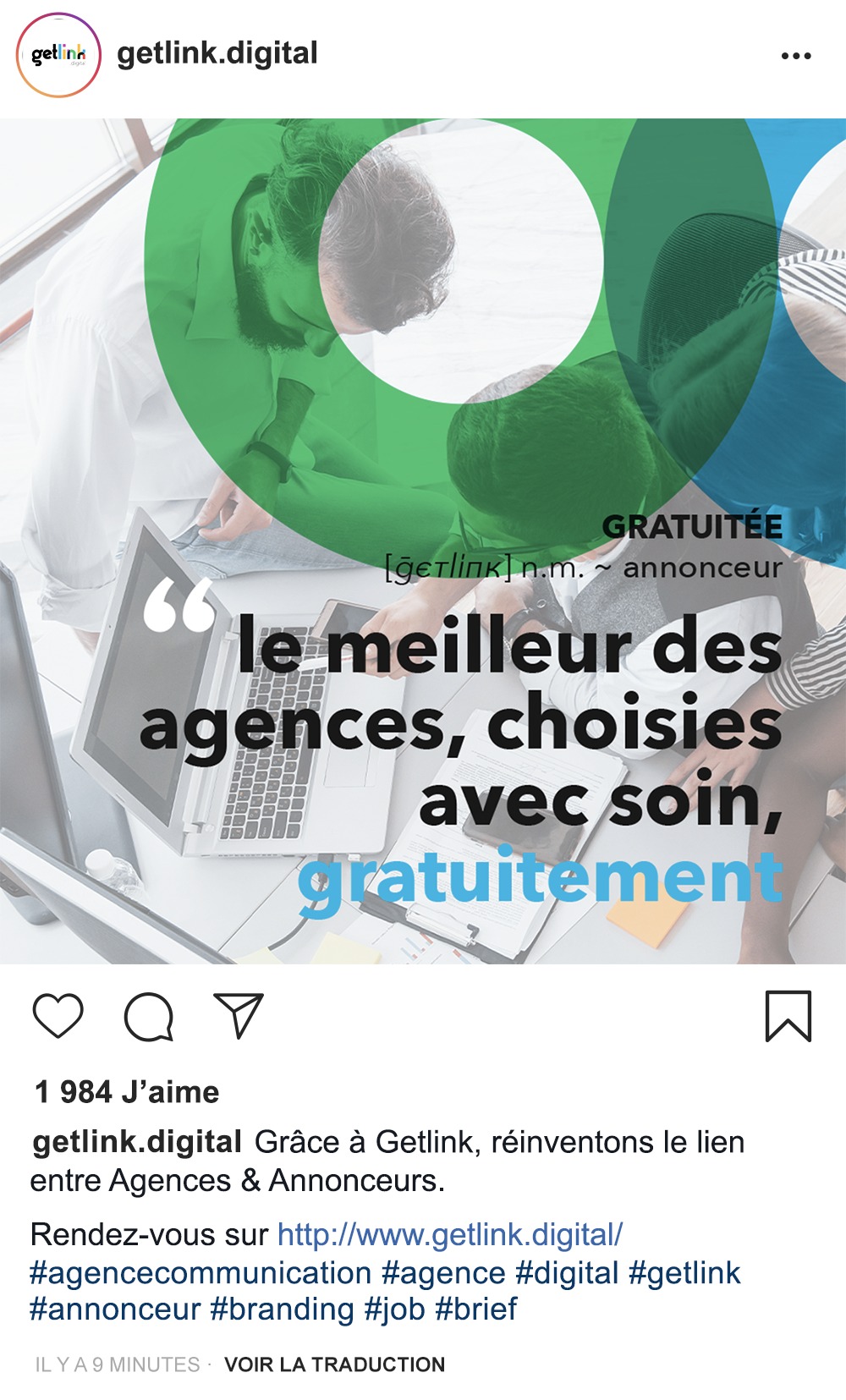846x1400 pixels.
Task: Open the #branding hashtag
Action: (x=282, y=1309)
